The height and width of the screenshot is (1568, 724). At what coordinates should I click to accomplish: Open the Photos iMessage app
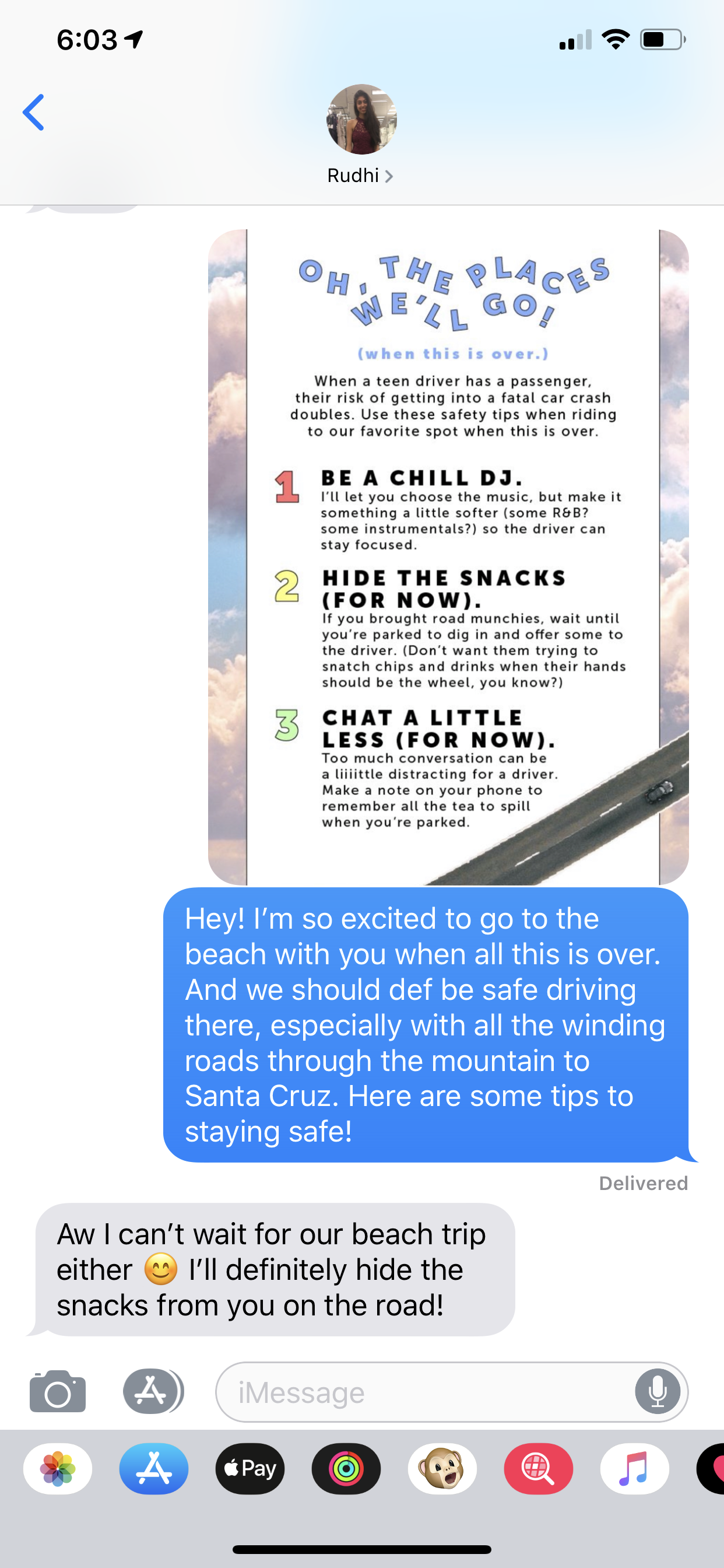58,1469
